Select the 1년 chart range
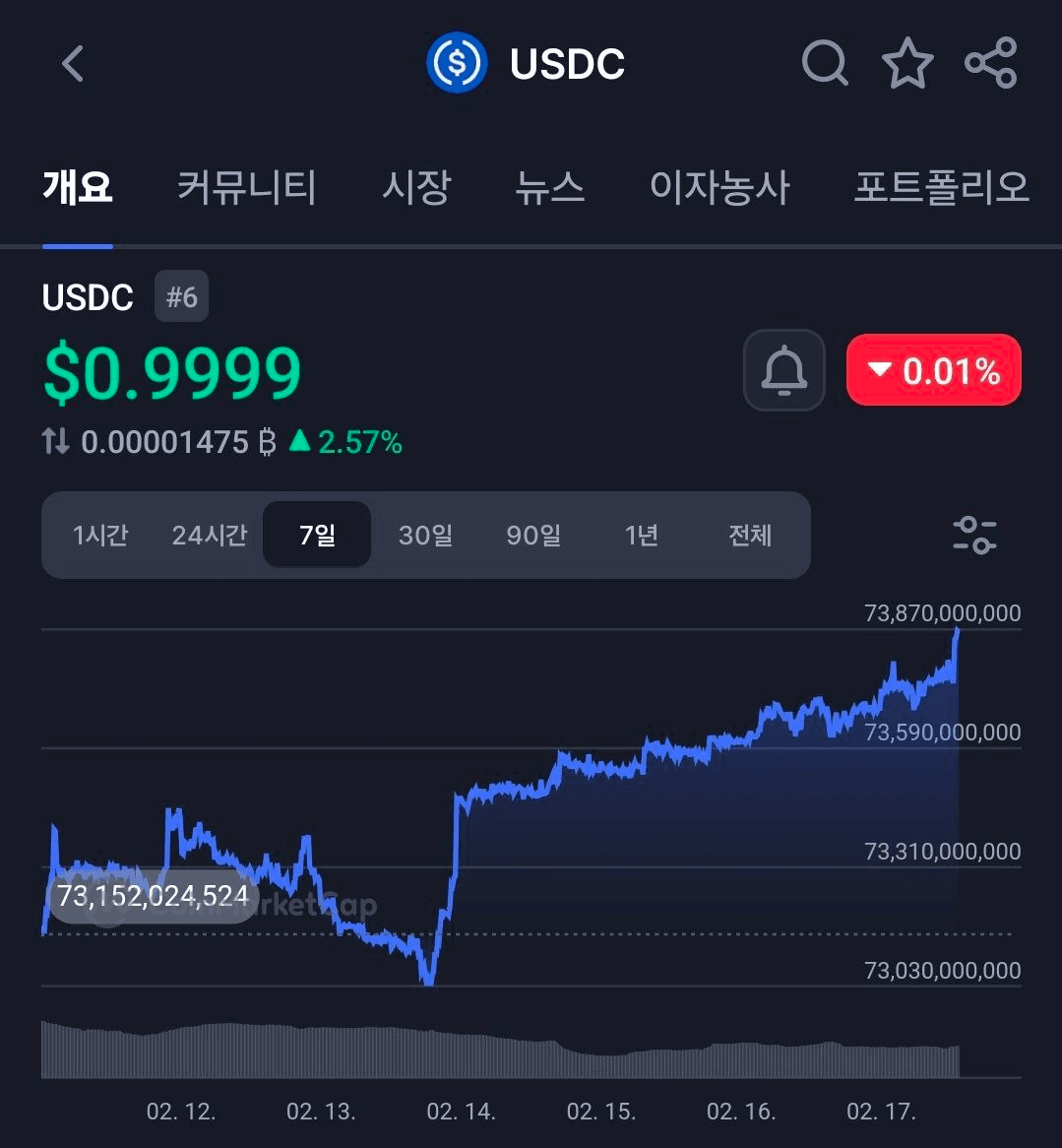The height and width of the screenshot is (1148, 1062). tap(641, 536)
